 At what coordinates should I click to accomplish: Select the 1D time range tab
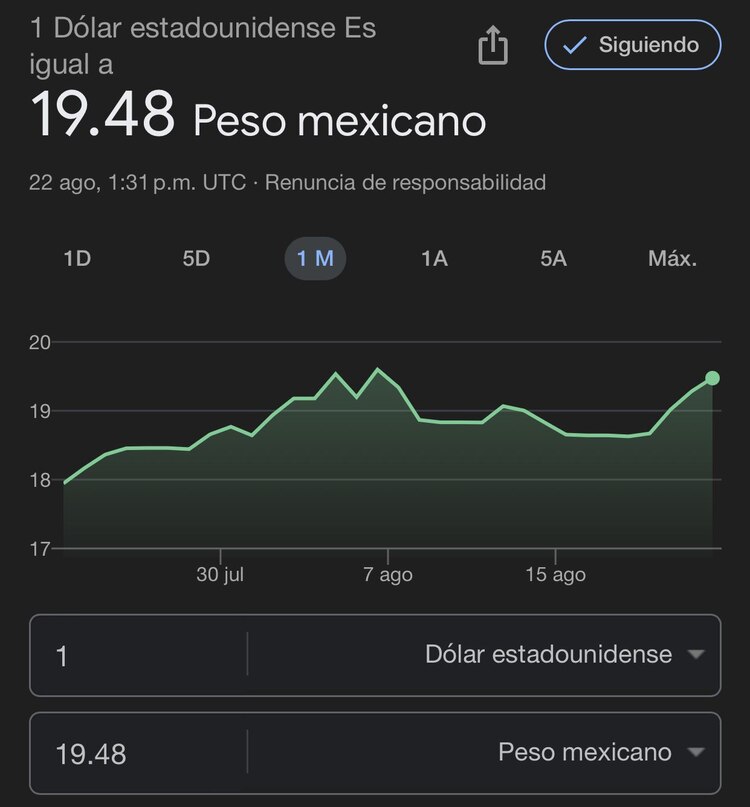click(x=77, y=258)
